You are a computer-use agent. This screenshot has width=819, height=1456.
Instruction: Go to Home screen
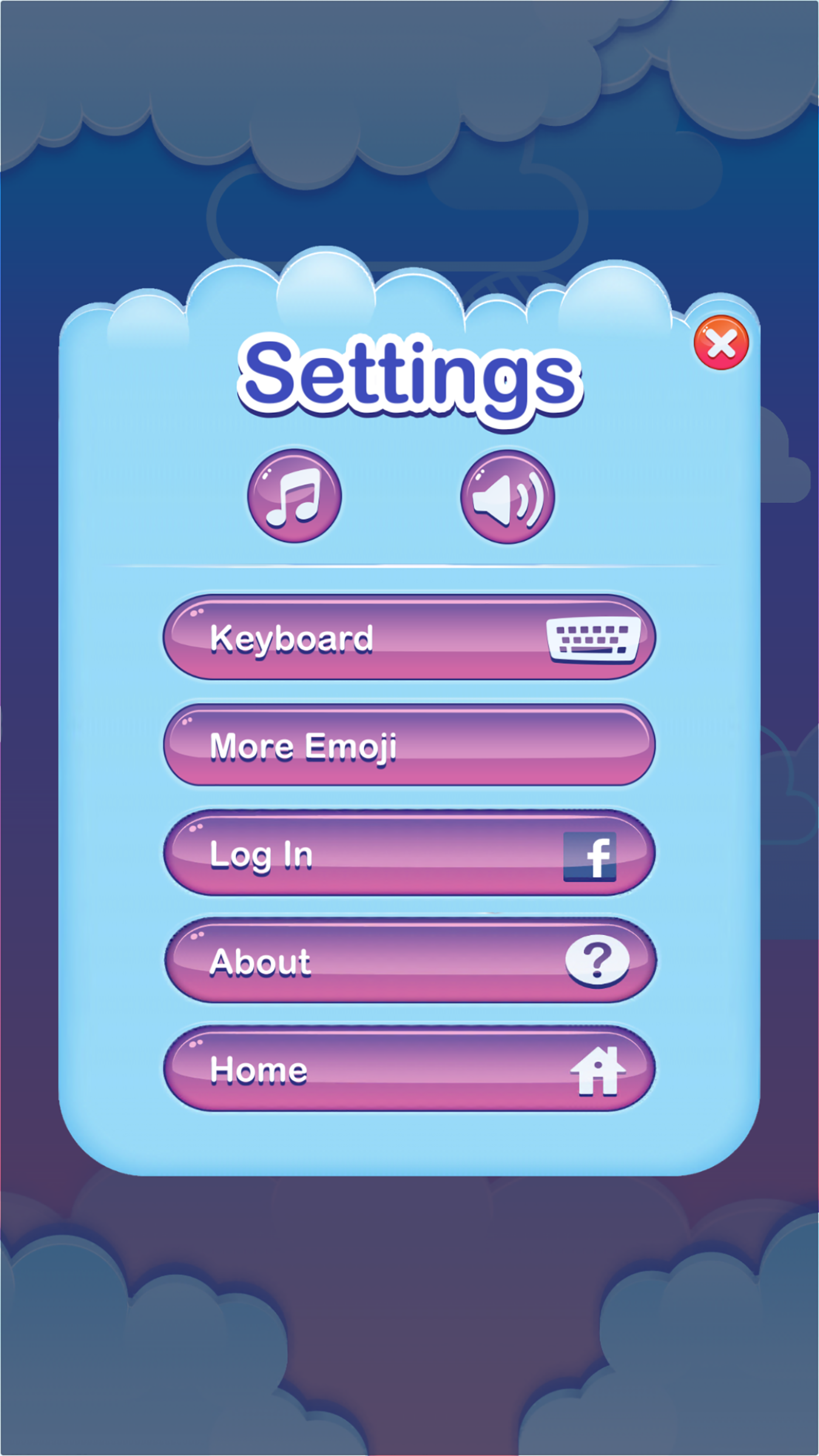point(409,1069)
